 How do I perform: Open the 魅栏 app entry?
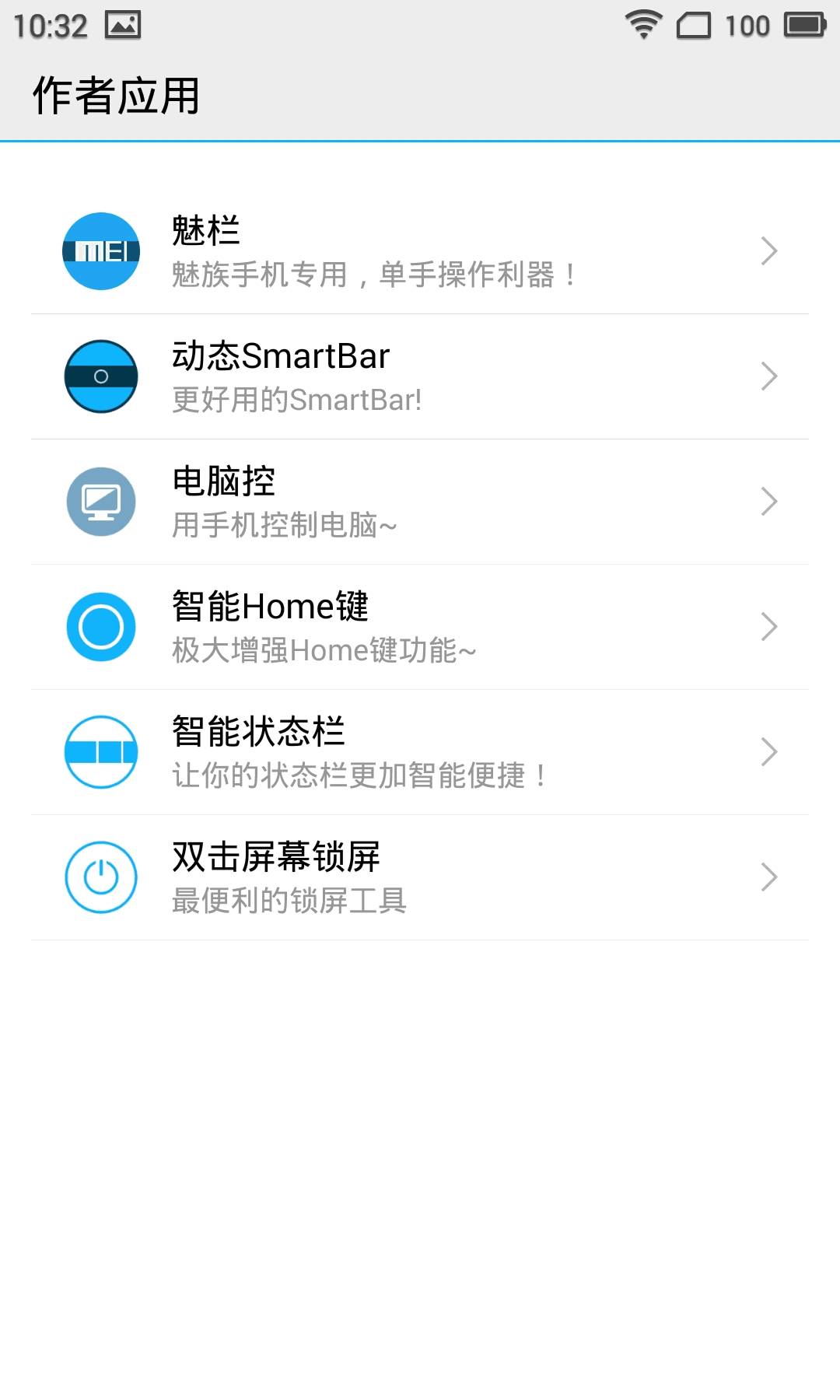[x=420, y=251]
